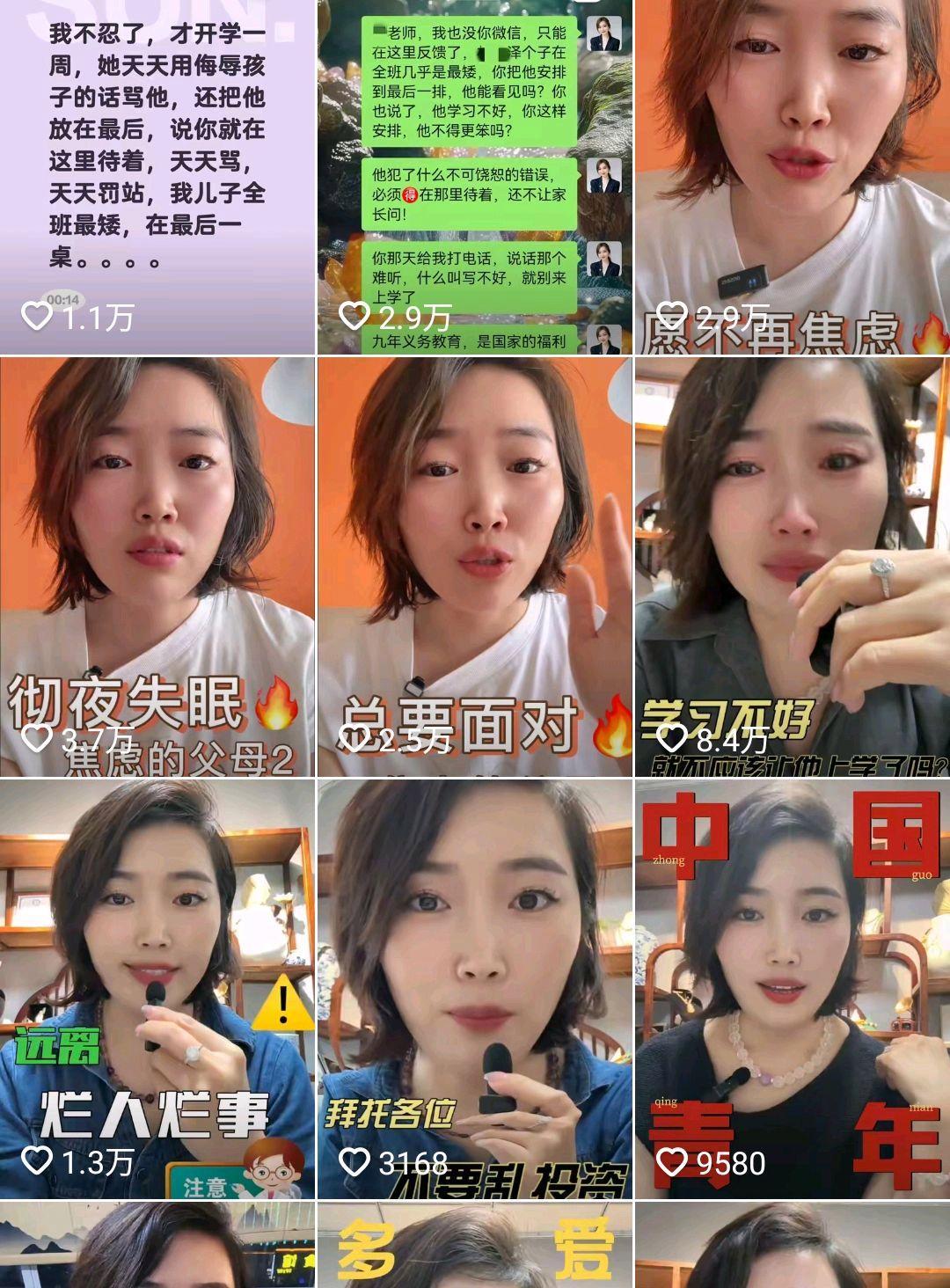Open the purple text video with 1.1万 likes

(x=157, y=176)
